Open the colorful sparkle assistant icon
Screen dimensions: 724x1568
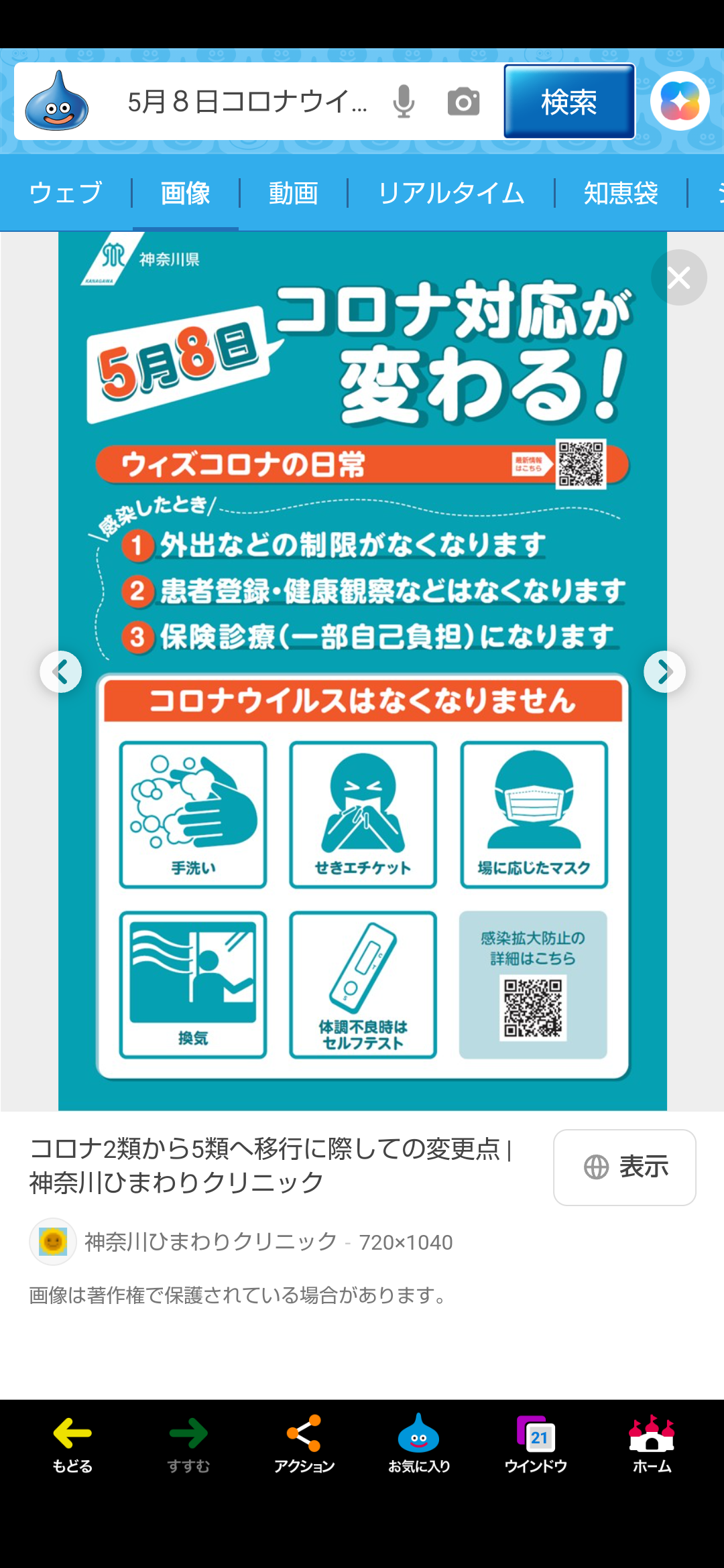pos(680,101)
